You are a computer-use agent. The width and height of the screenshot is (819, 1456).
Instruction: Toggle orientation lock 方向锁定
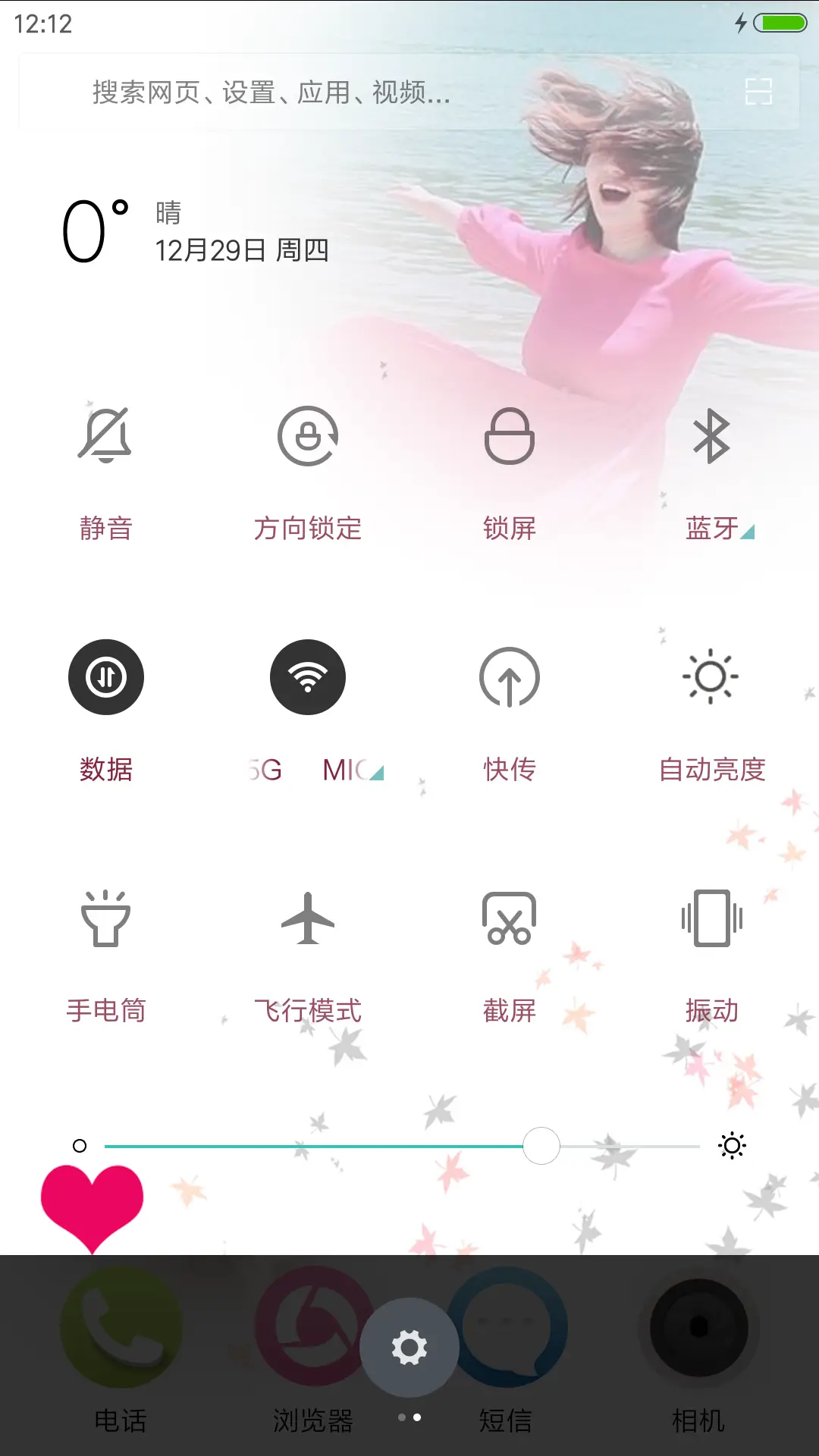click(x=308, y=436)
